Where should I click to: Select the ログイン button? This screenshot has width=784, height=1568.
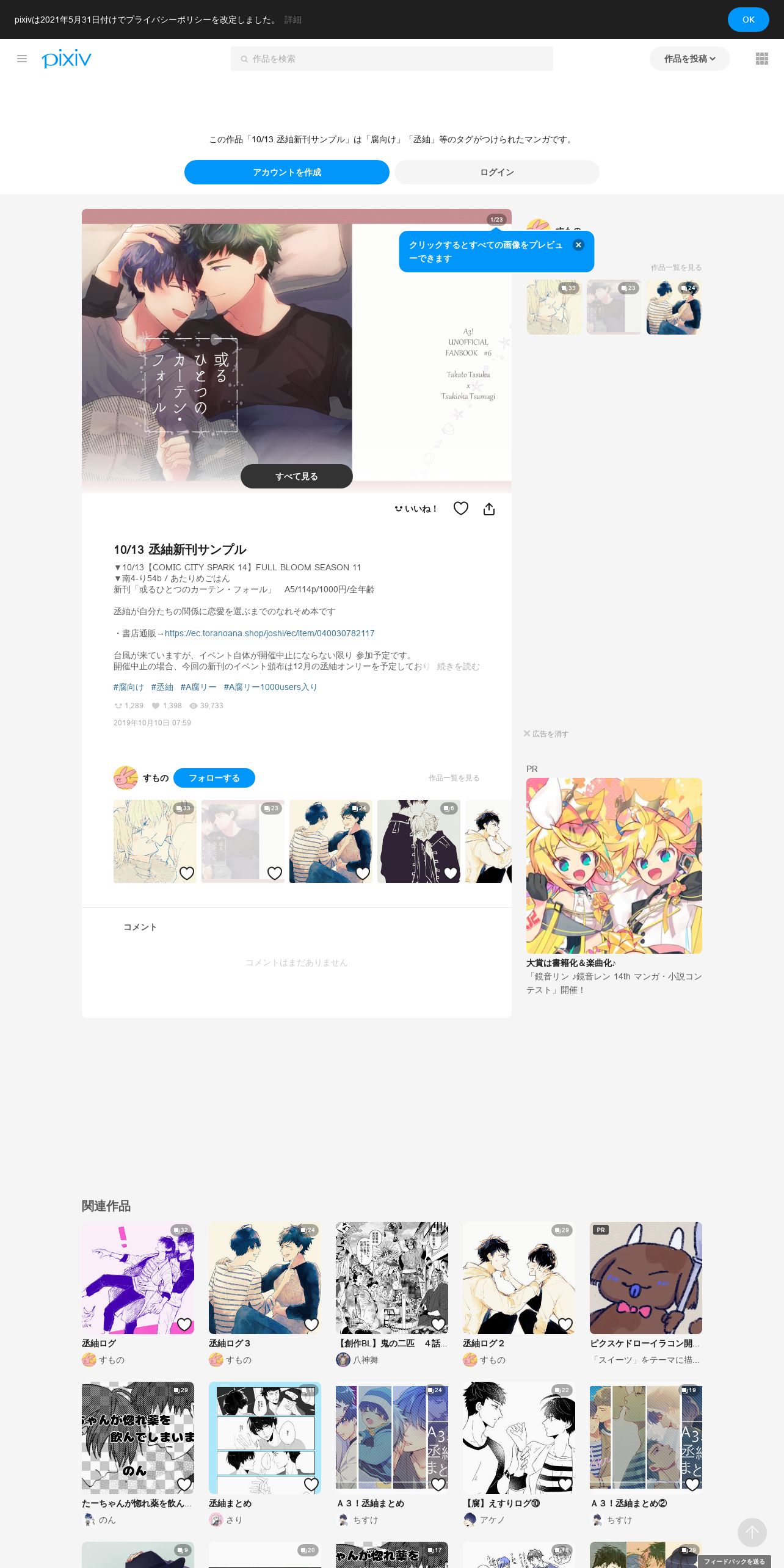pyautogui.click(x=497, y=172)
